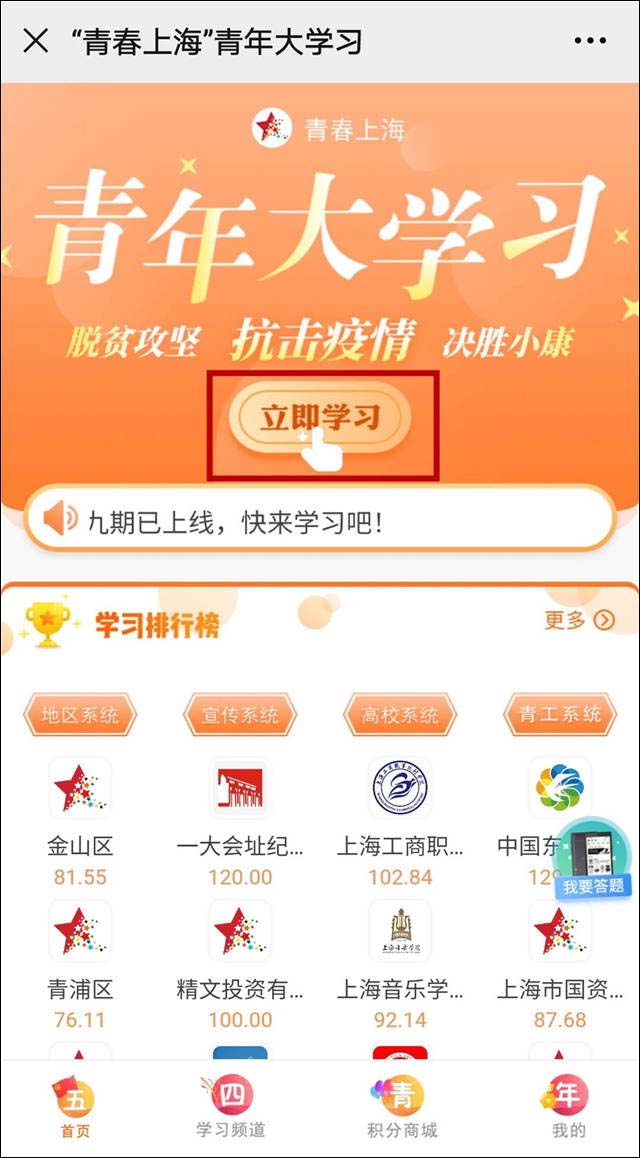Screen dimensions: 640x1158
Task: Select the 地区系统 category
Action: pos(80,715)
